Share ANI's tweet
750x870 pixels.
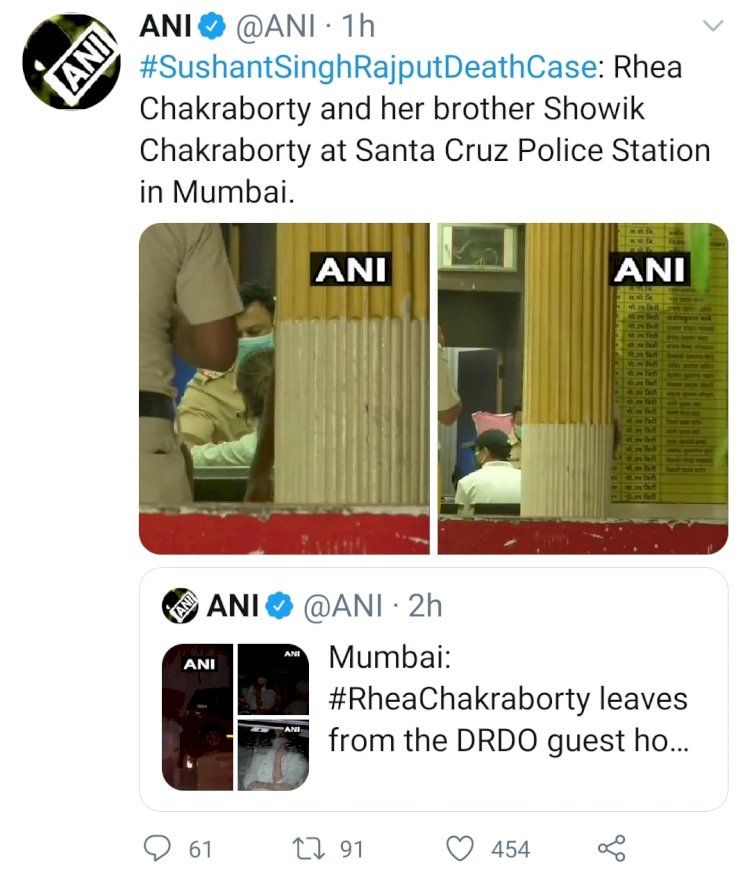(611, 849)
